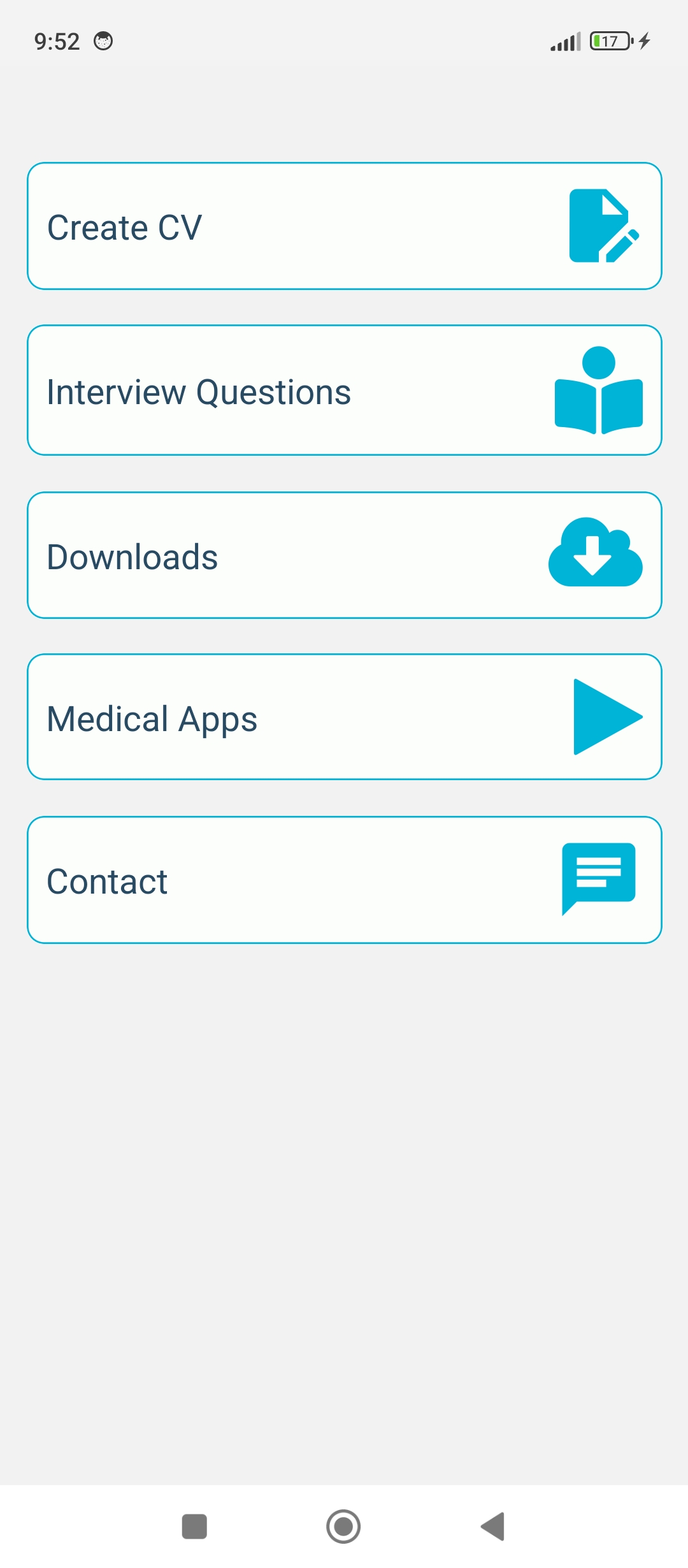Image resolution: width=688 pixels, height=1568 pixels.
Task: Open Interview Questions
Action: tap(344, 390)
